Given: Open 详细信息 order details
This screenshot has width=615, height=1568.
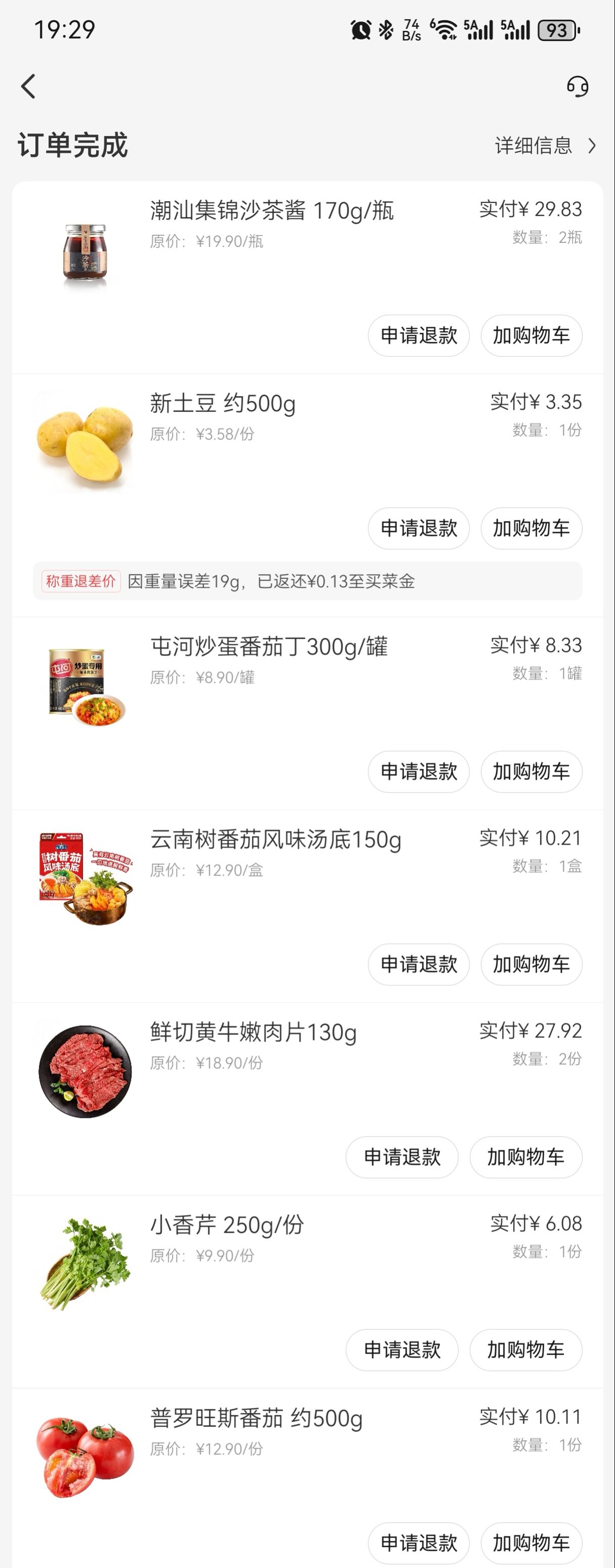Looking at the screenshot, I should [544, 146].
